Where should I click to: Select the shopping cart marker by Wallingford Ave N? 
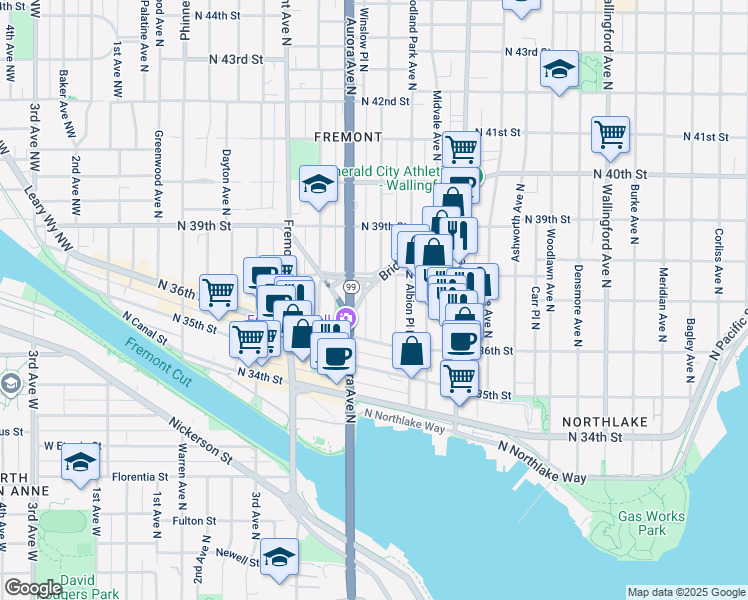point(610,135)
